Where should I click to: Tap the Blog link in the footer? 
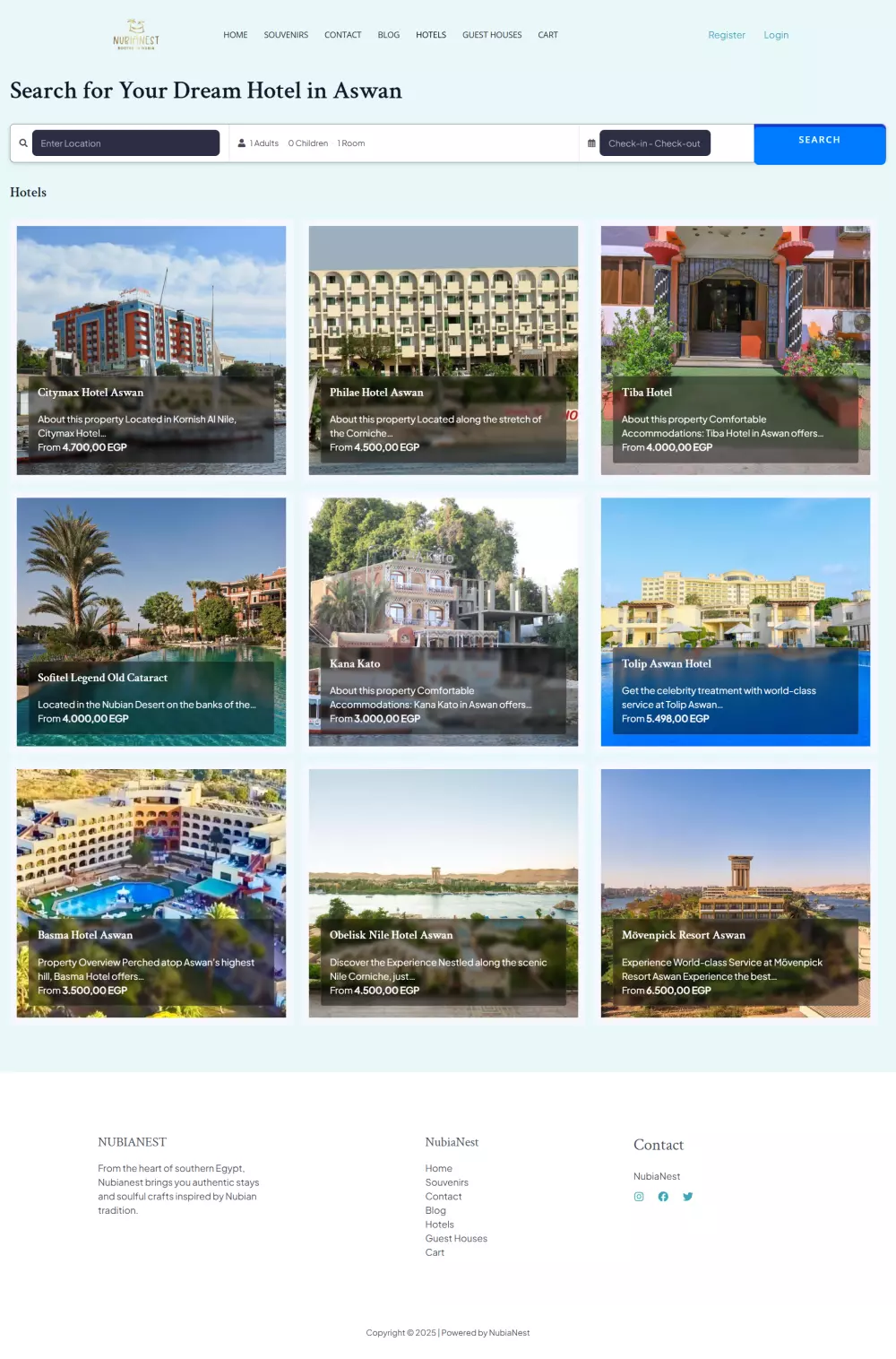tap(435, 1210)
